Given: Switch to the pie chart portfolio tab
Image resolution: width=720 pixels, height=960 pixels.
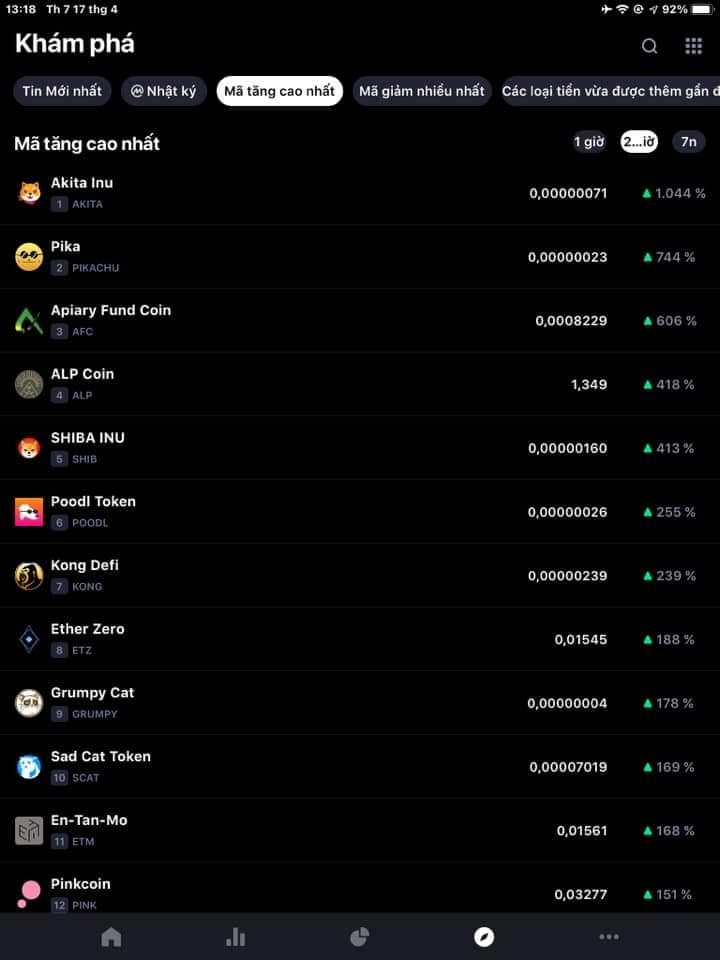Looking at the screenshot, I should (x=360, y=937).
